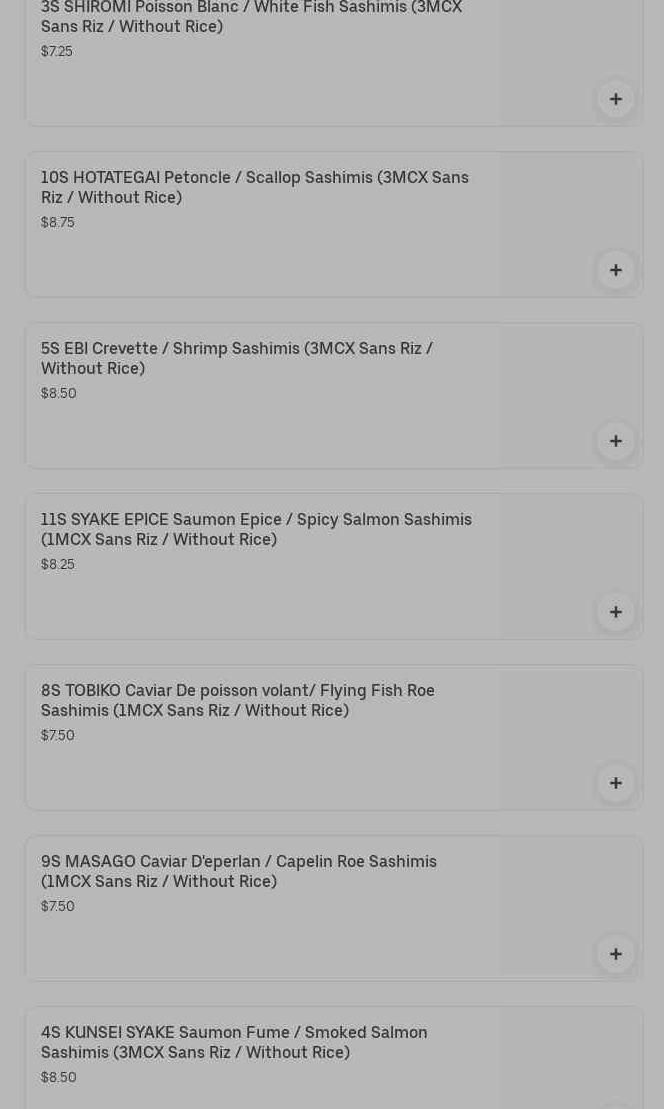664x1109 pixels.
Task: Open 3S SHIROMI White Fish Sashimis item
Action: click(251, 17)
